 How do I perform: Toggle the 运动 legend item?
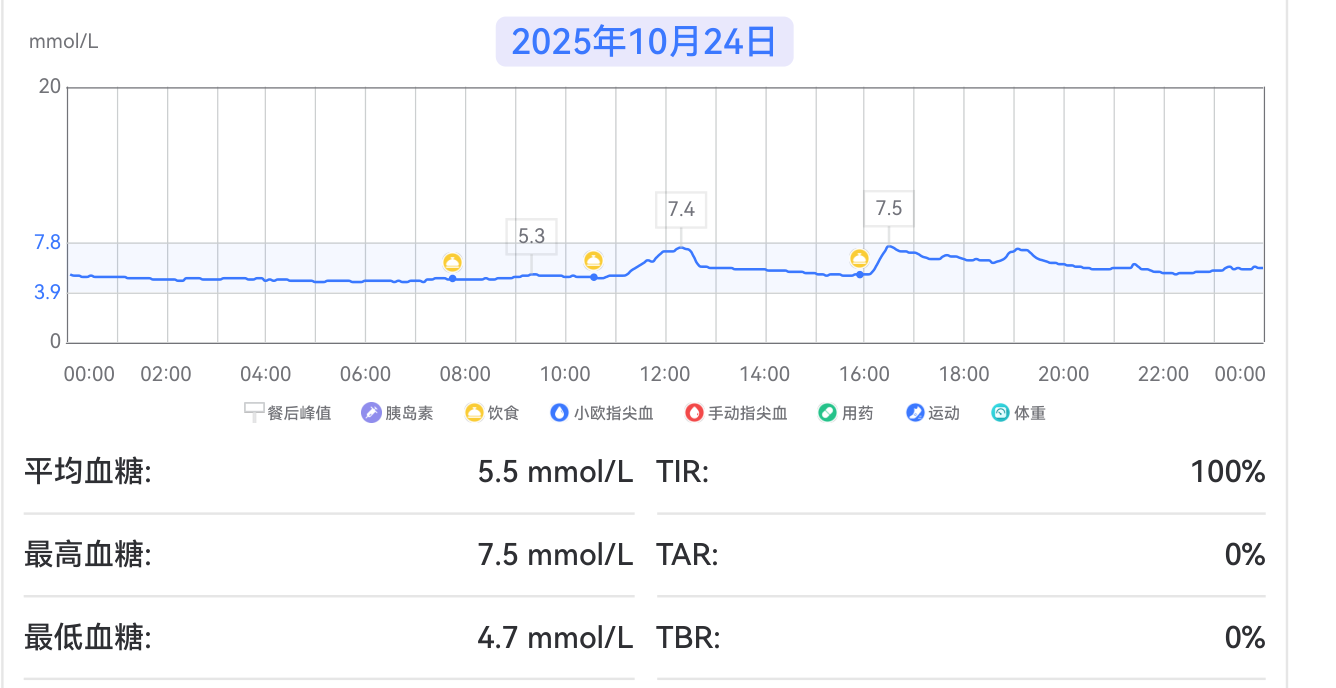(933, 412)
